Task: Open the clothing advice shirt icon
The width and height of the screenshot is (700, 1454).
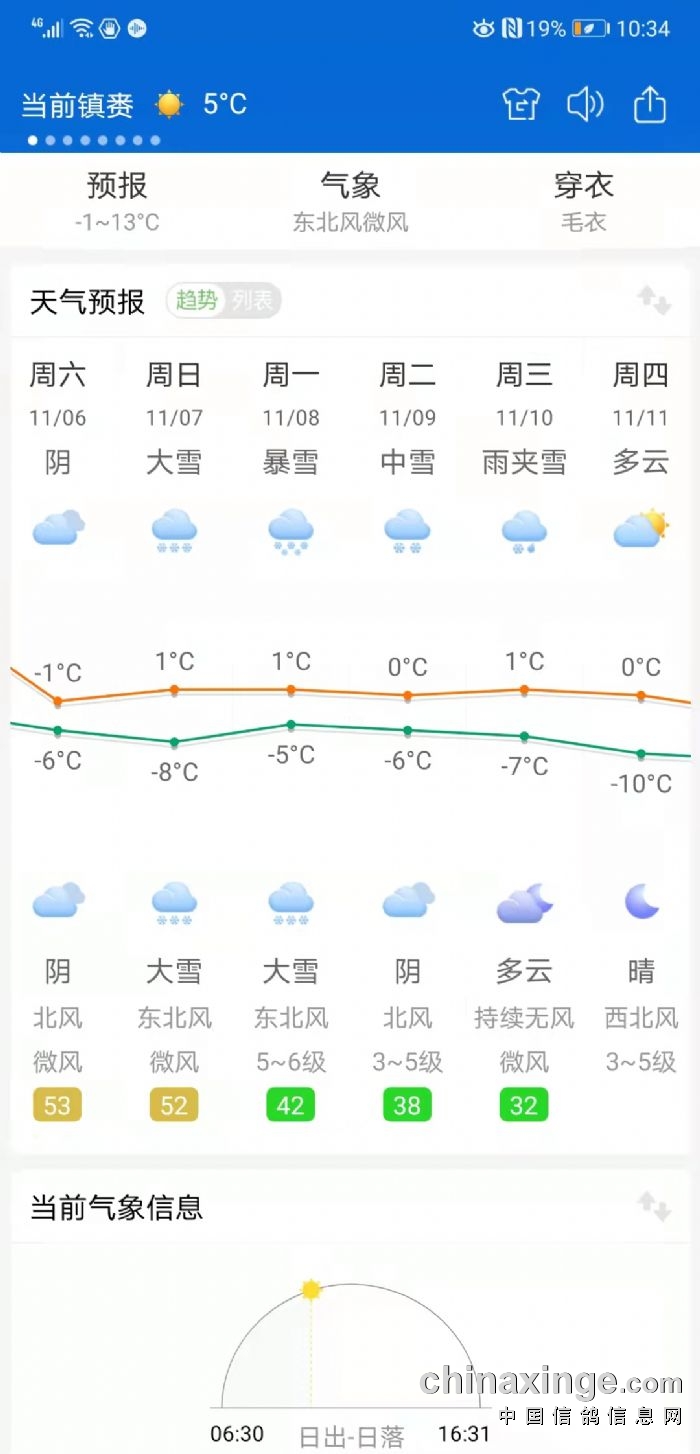Action: point(521,104)
